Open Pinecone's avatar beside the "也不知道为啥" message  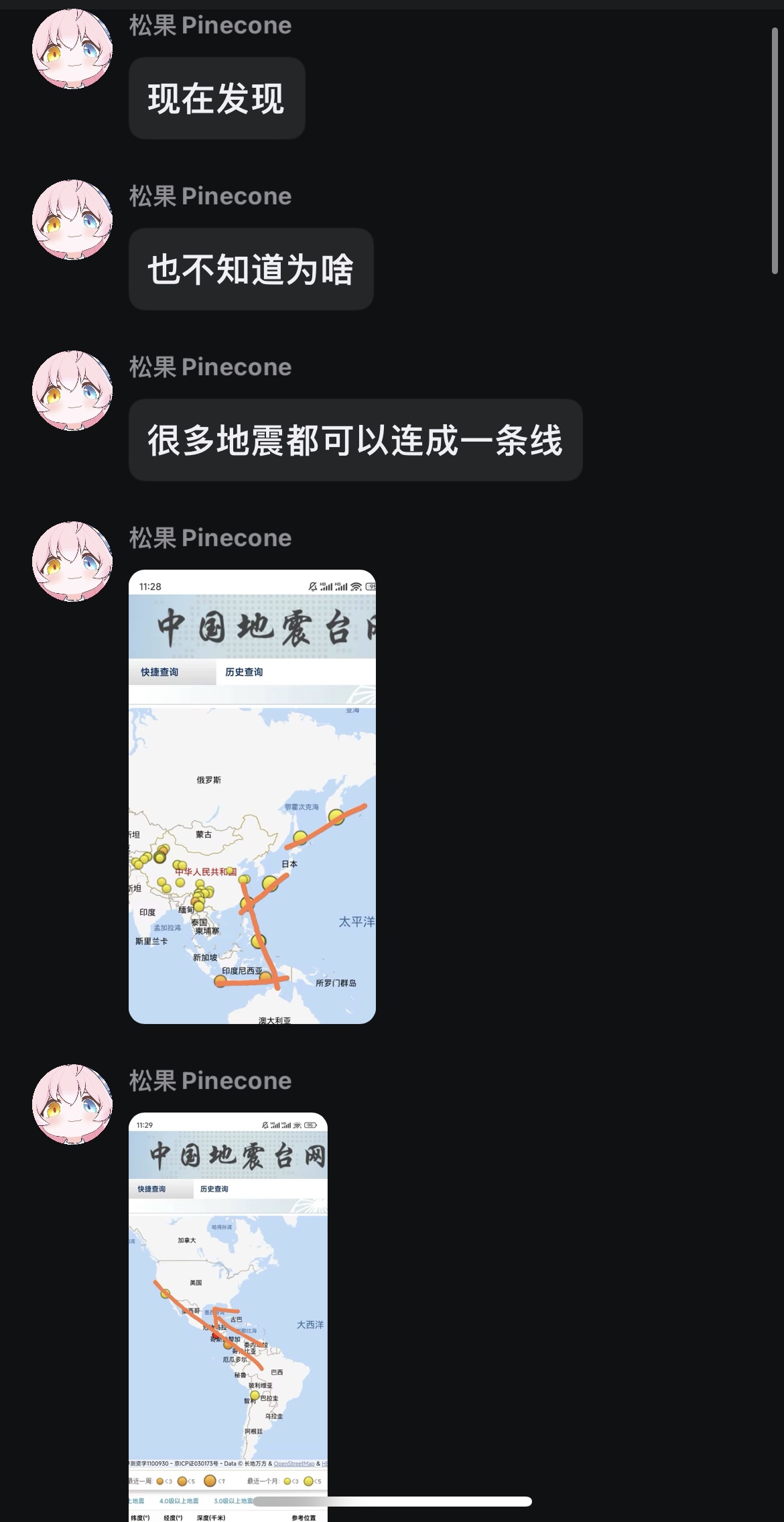coord(72,220)
